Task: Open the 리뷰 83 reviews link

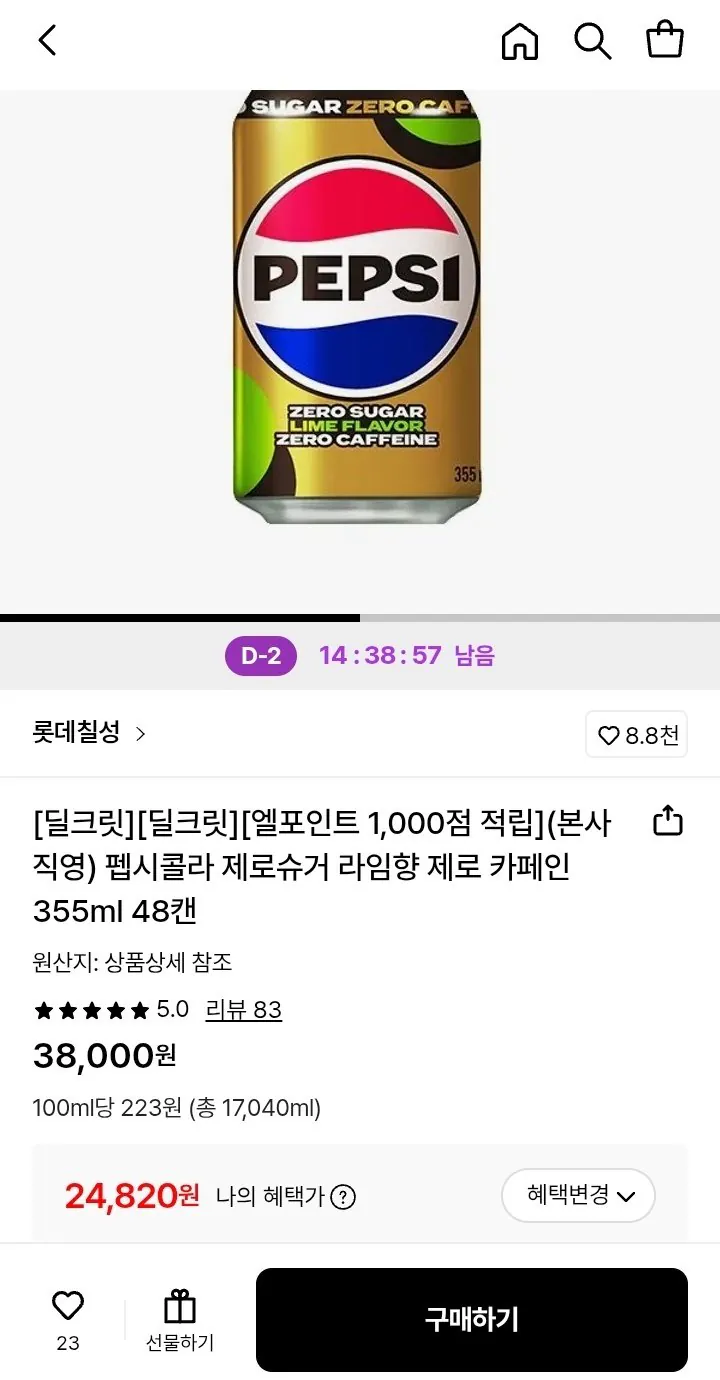Action: (x=244, y=1010)
